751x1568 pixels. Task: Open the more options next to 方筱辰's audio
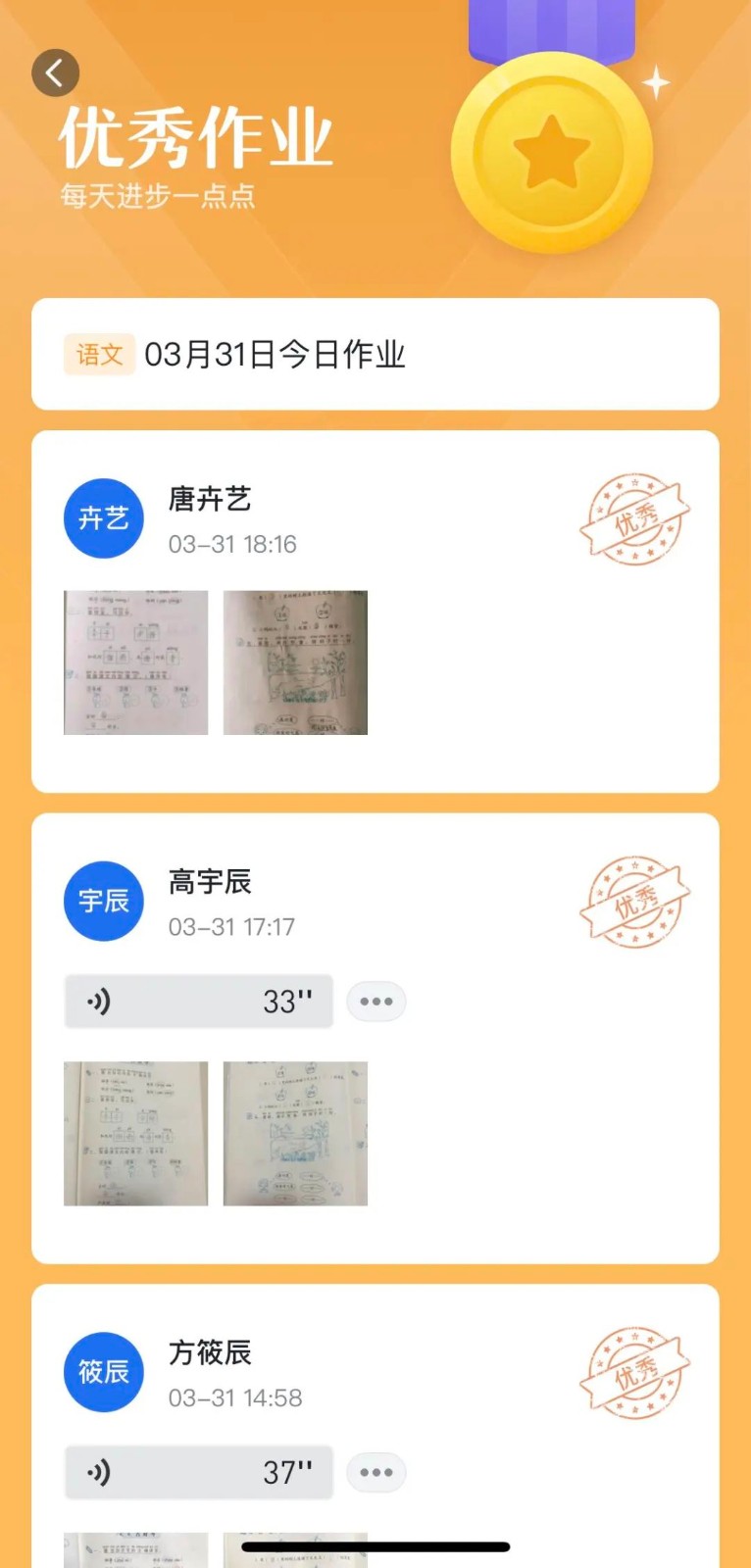tap(376, 1472)
